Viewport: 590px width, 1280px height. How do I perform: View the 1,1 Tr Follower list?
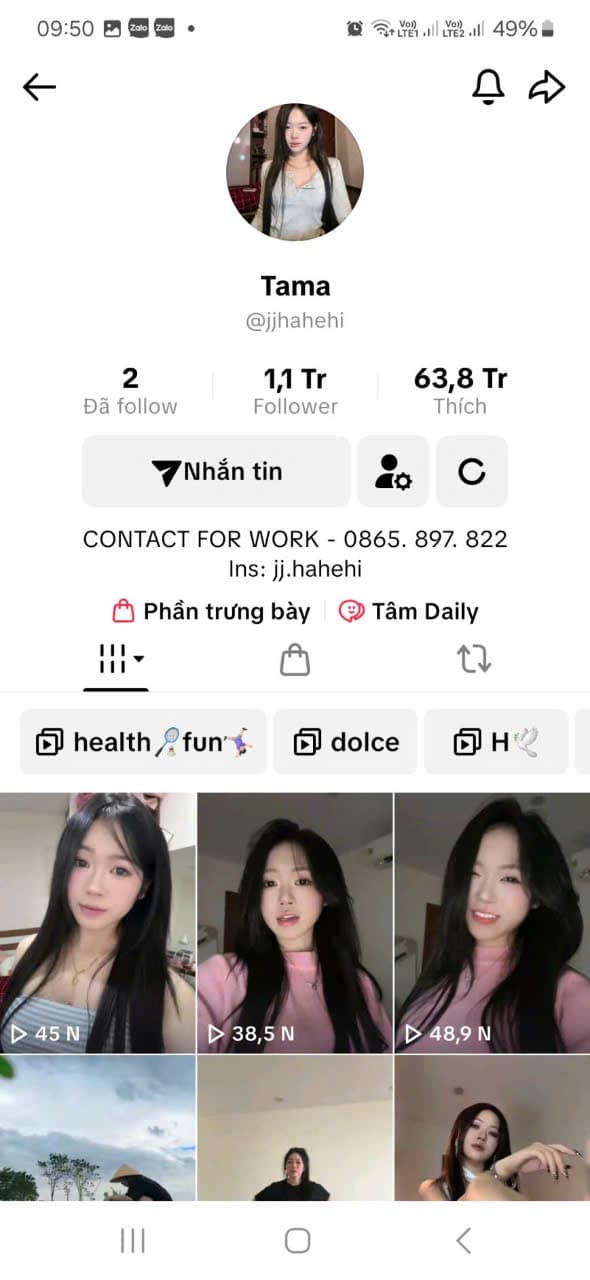coord(295,391)
